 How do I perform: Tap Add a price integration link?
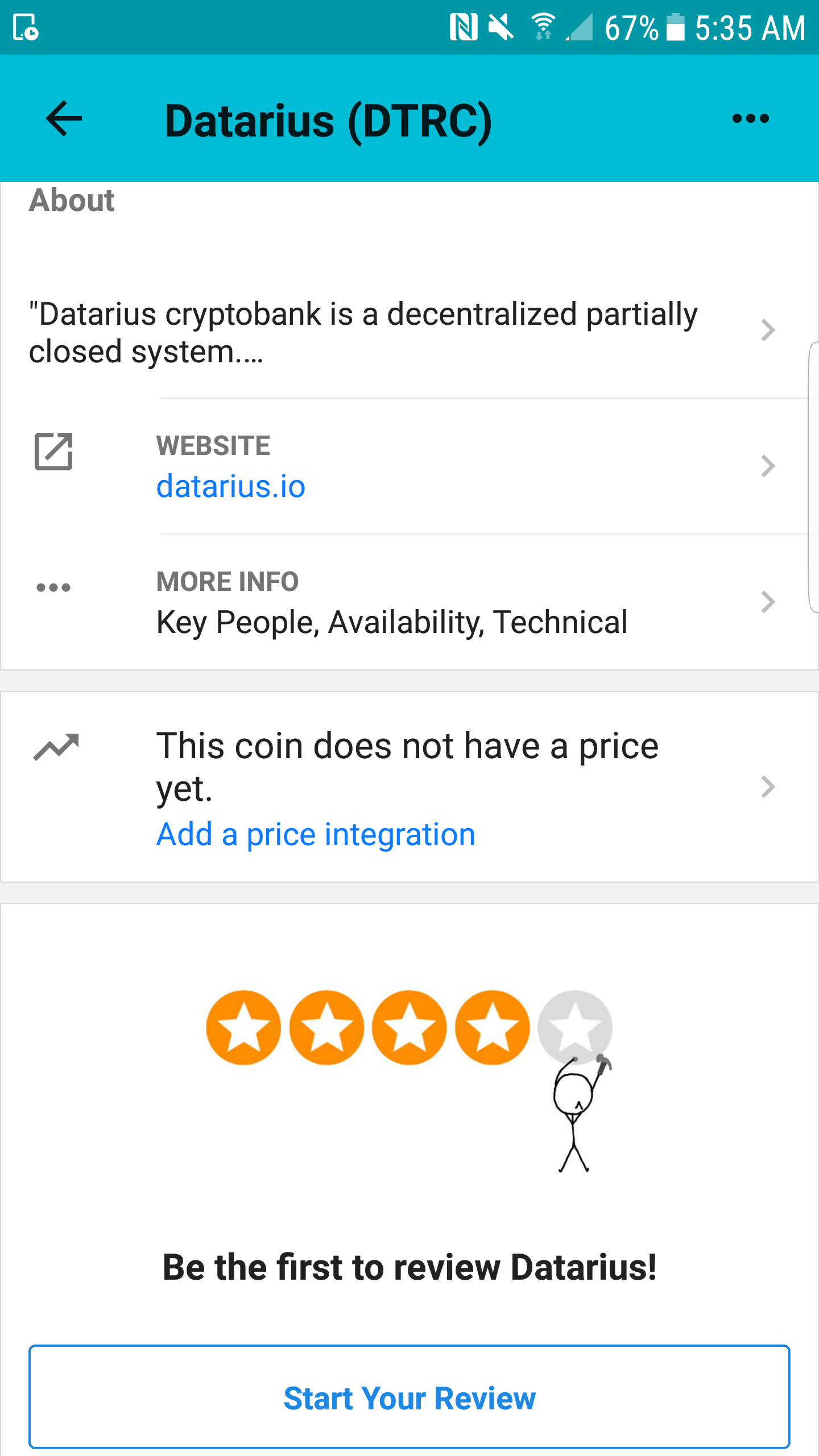click(x=316, y=834)
